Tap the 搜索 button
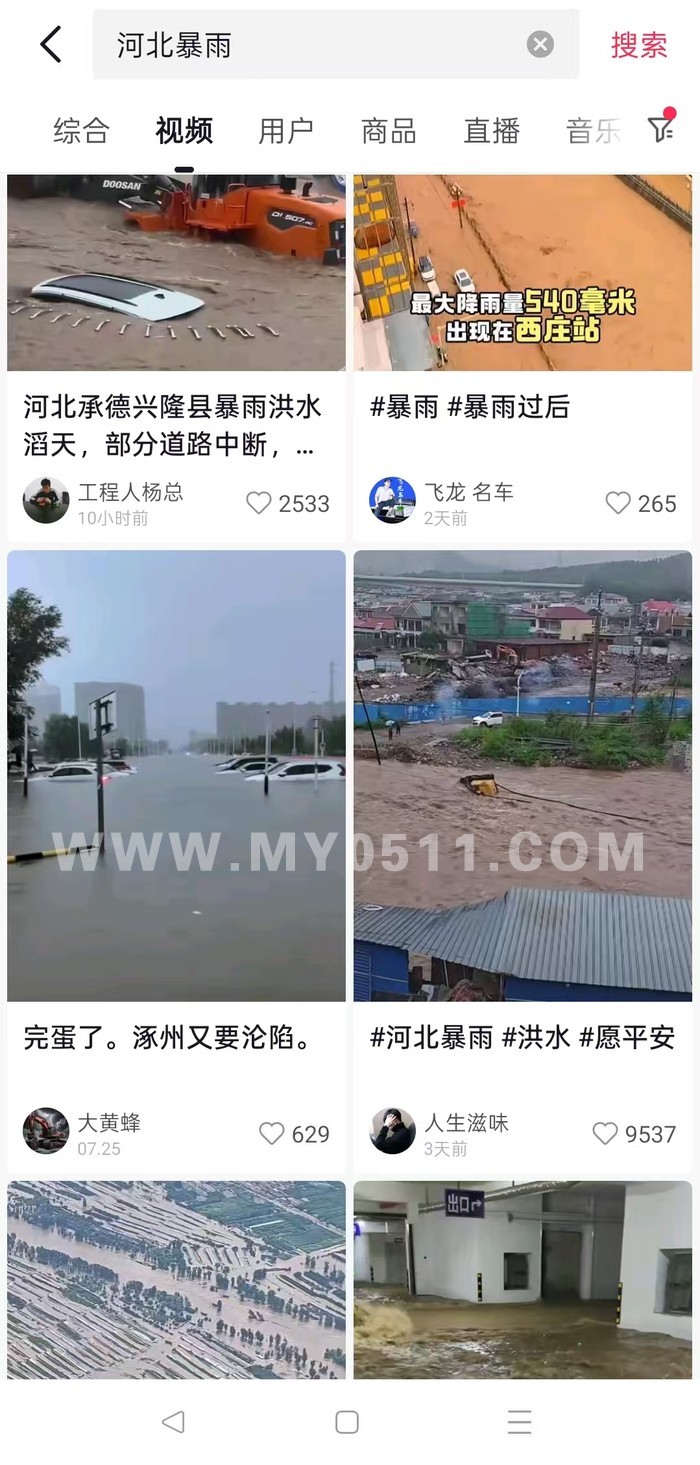 click(x=639, y=45)
